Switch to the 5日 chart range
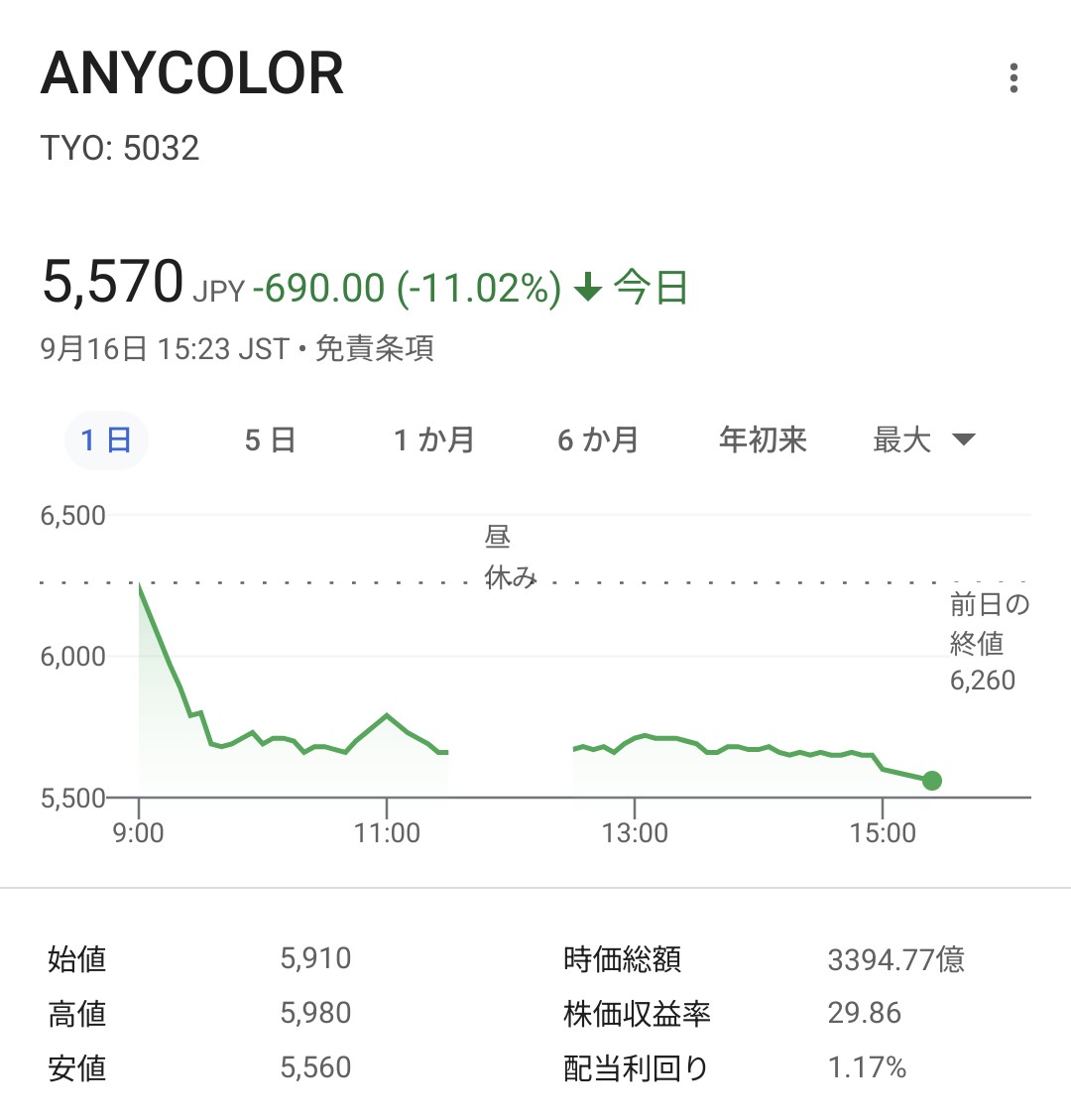Image resolution: width=1071 pixels, height=1120 pixels. [x=270, y=440]
